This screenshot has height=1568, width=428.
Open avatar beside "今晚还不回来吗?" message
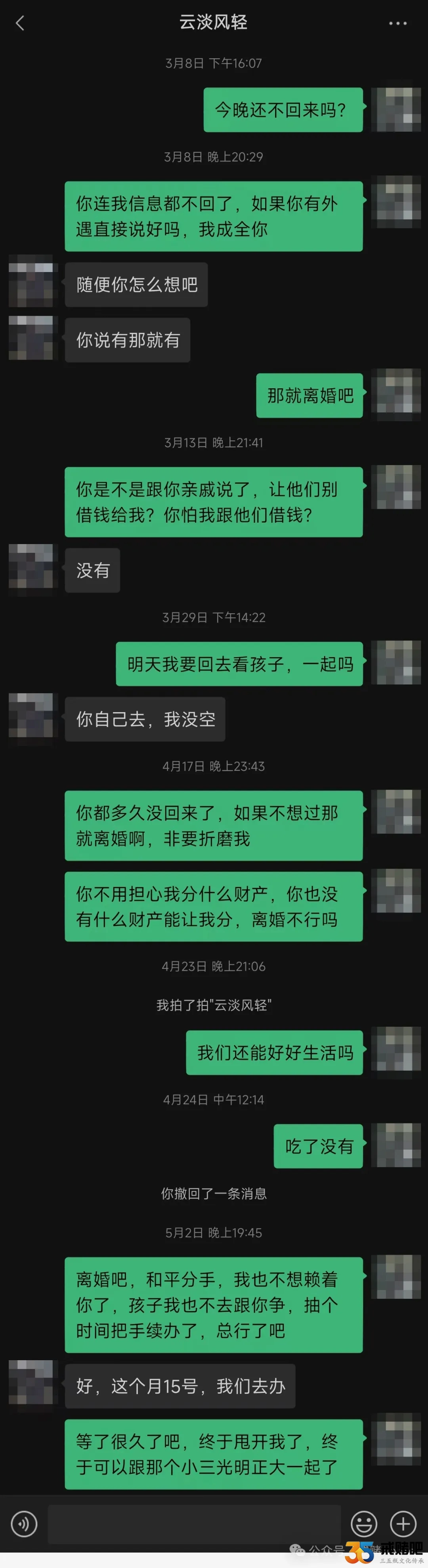pyautogui.click(x=396, y=109)
